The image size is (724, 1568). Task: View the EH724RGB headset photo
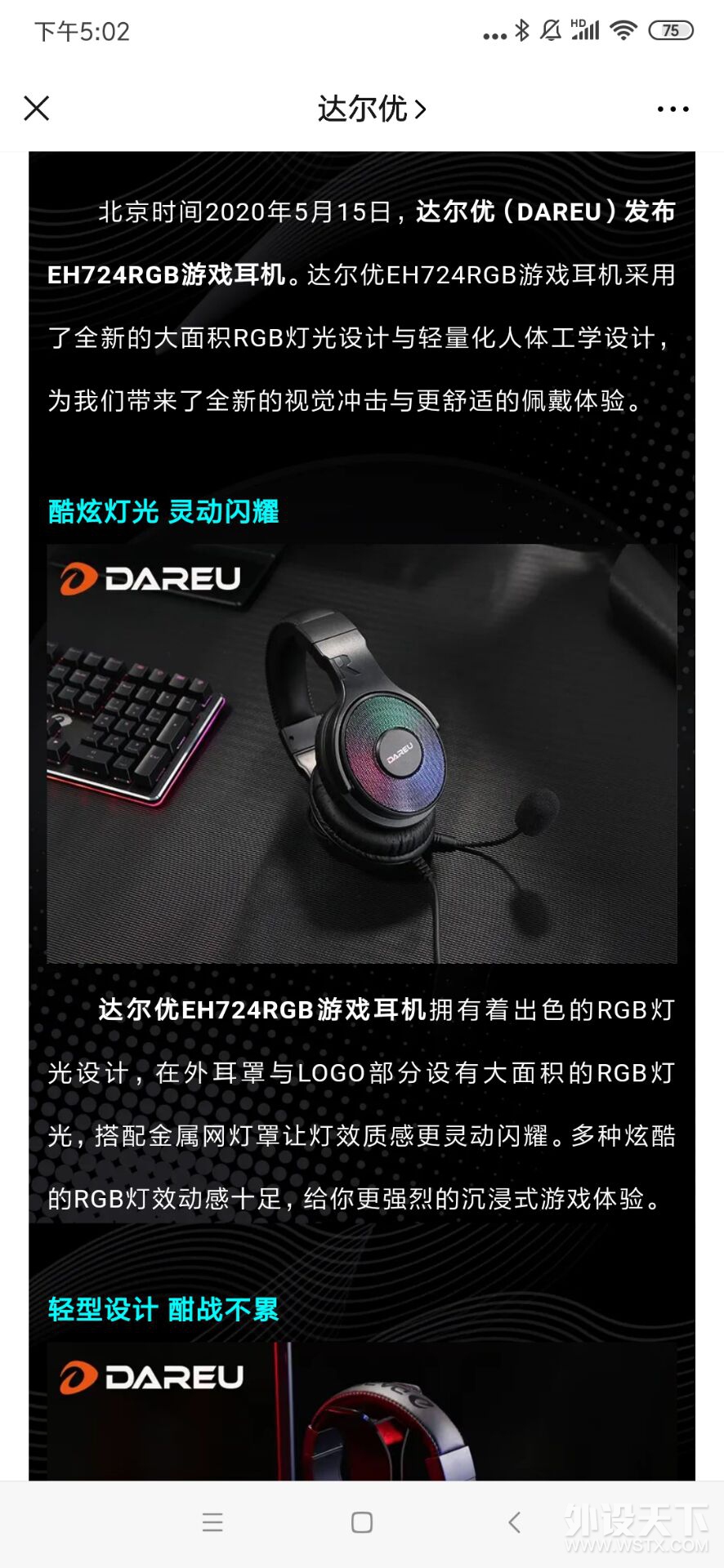click(362, 753)
